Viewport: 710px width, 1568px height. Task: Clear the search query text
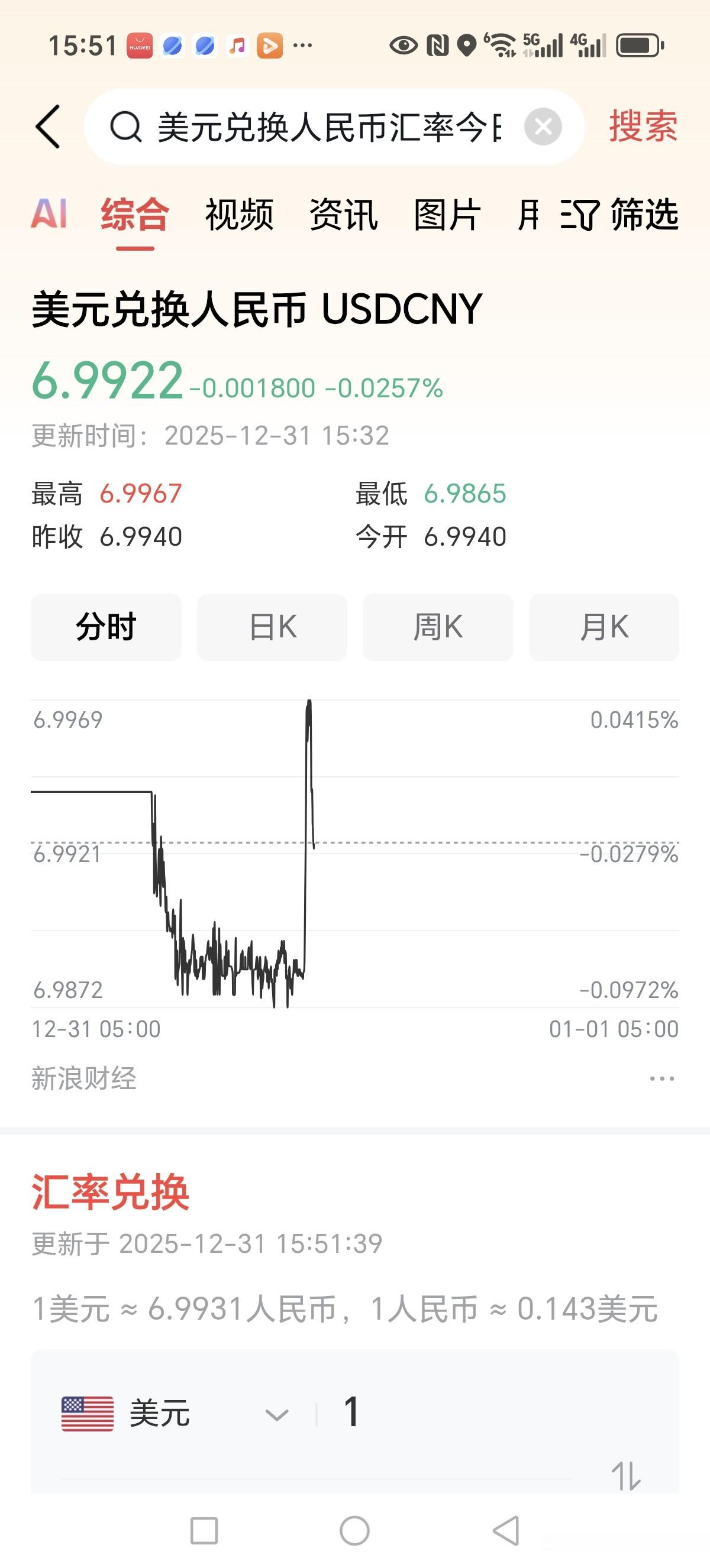click(543, 127)
